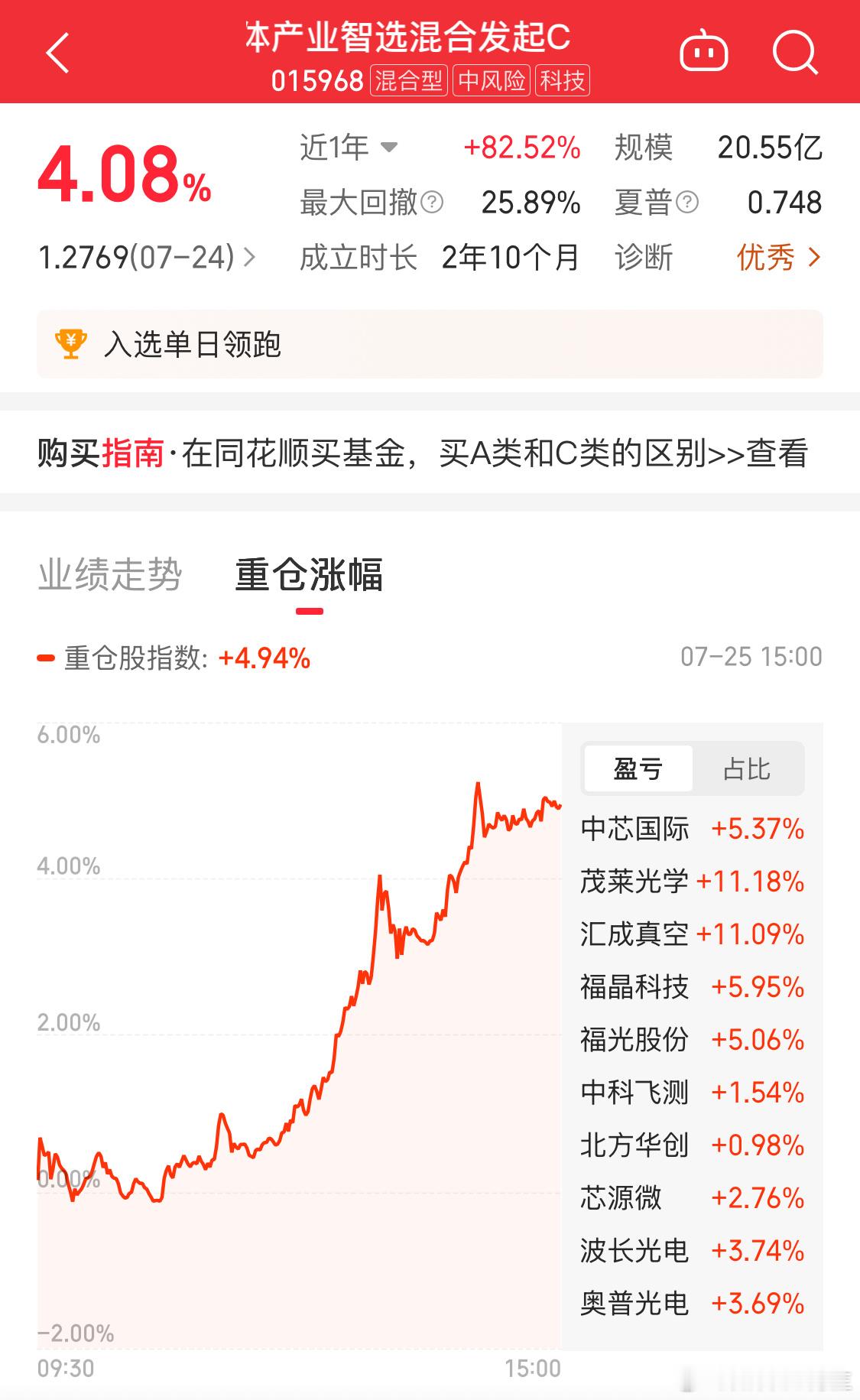The width and height of the screenshot is (860, 1400).
Task: Tap the 最大回撤 help icon
Action: pyautogui.click(x=432, y=203)
